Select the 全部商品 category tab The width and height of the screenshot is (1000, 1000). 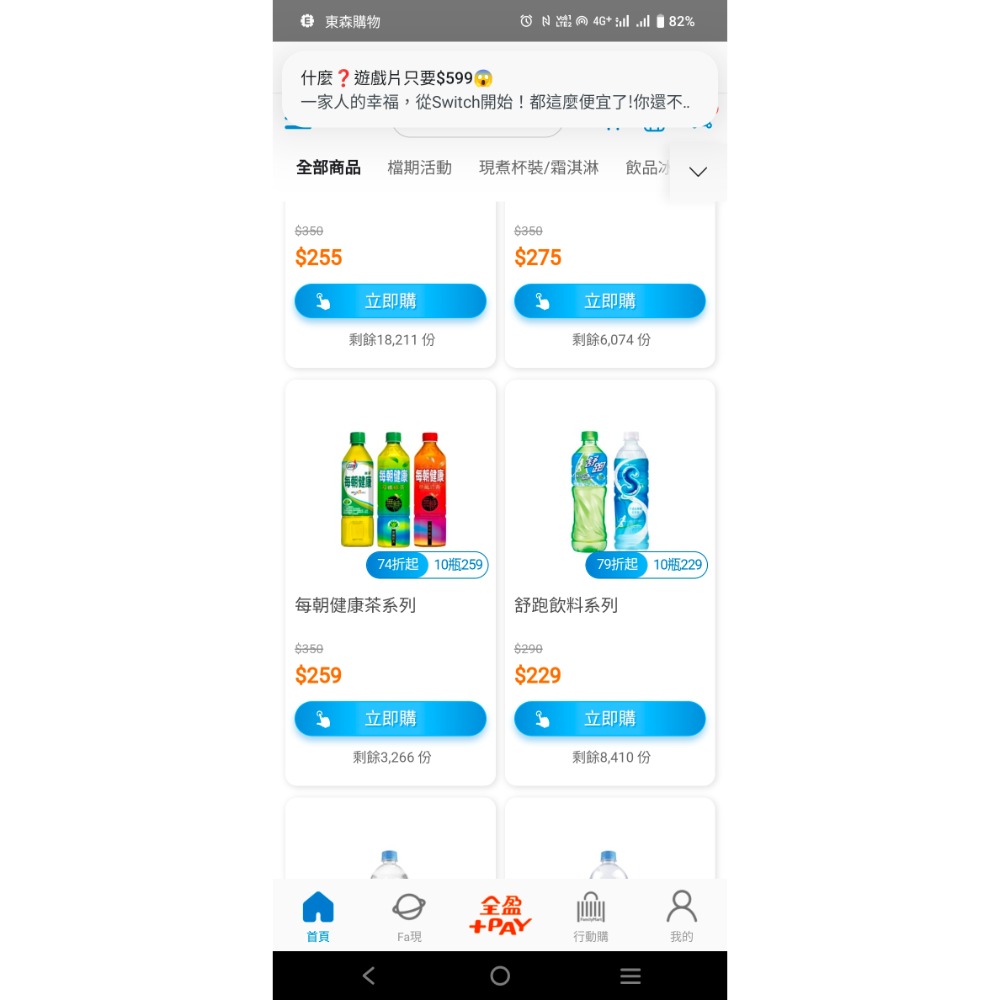[x=328, y=168]
